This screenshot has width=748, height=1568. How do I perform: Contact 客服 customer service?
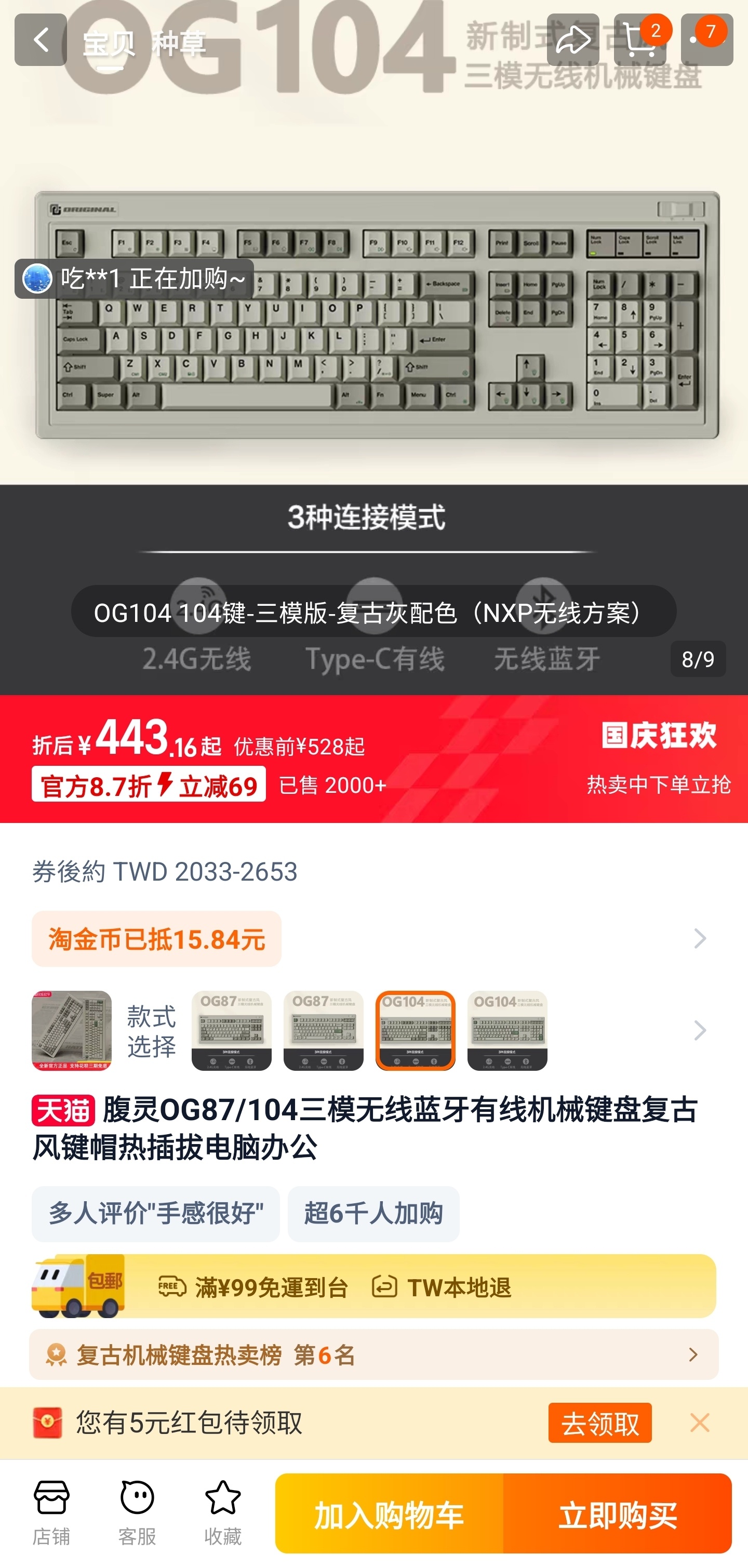click(x=137, y=1512)
